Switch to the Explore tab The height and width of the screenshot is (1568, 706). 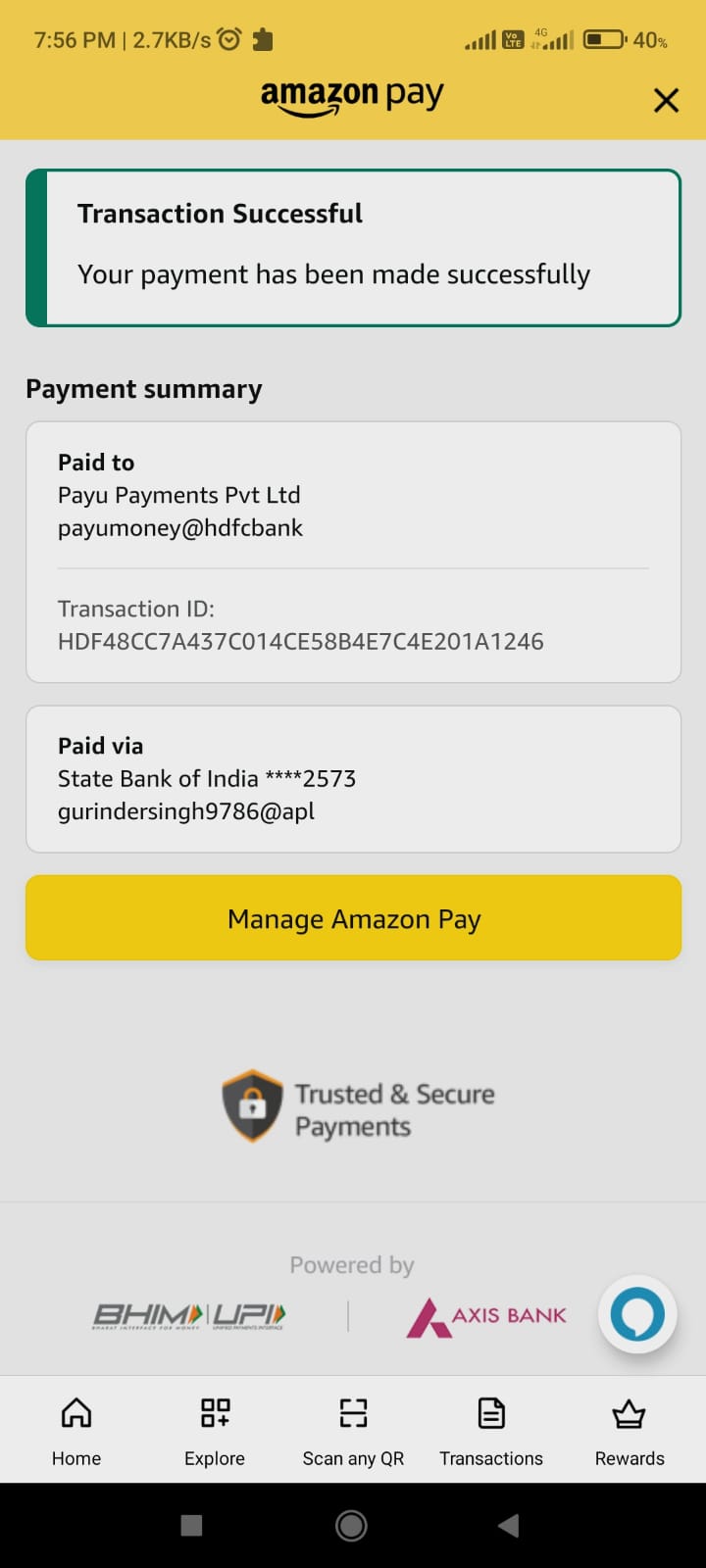click(215, 1430)
